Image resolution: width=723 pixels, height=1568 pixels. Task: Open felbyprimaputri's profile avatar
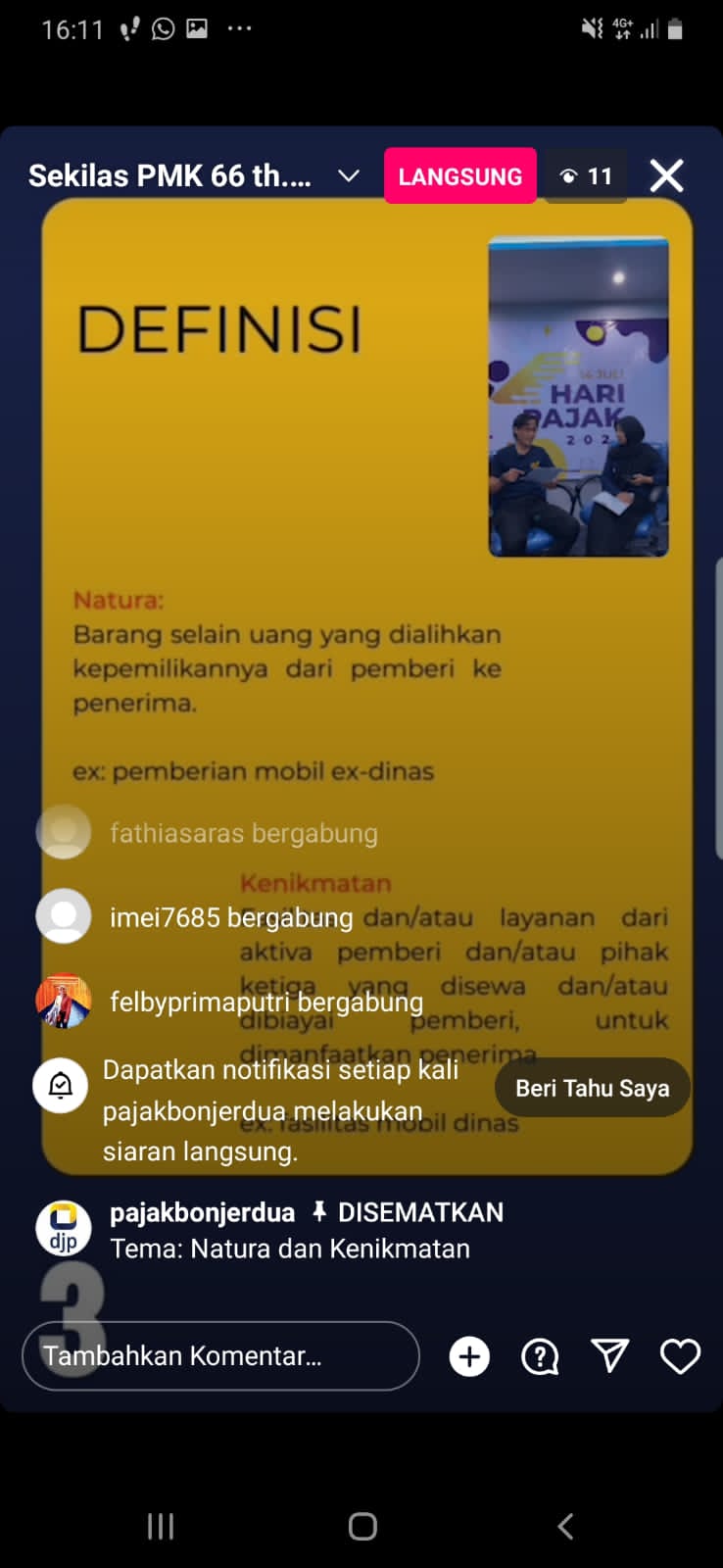click(64, 1001)
